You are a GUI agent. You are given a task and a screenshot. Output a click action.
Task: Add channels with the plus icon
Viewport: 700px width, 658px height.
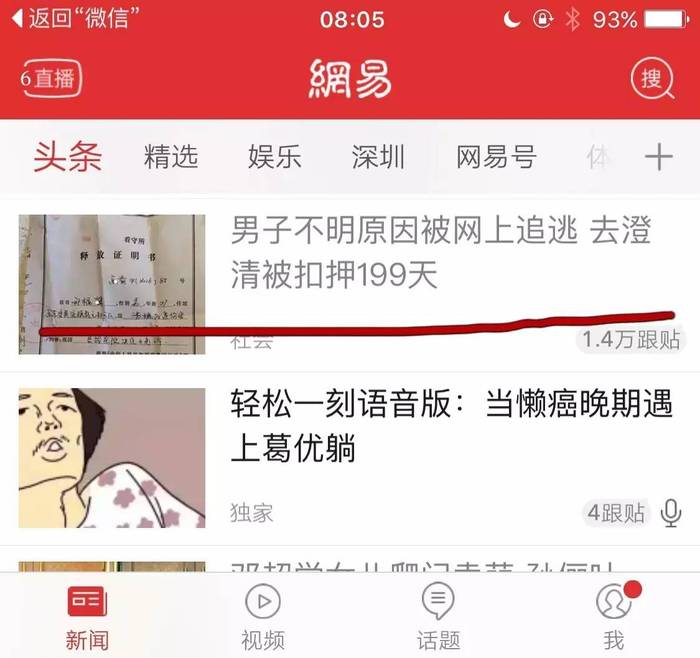(658, 157)
